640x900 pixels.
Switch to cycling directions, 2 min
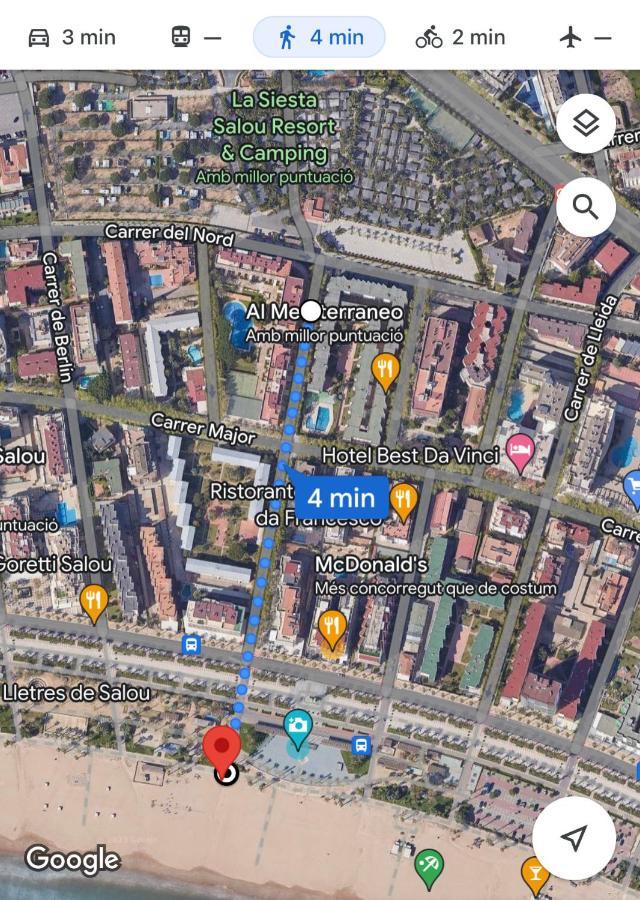tap(460, 37)
